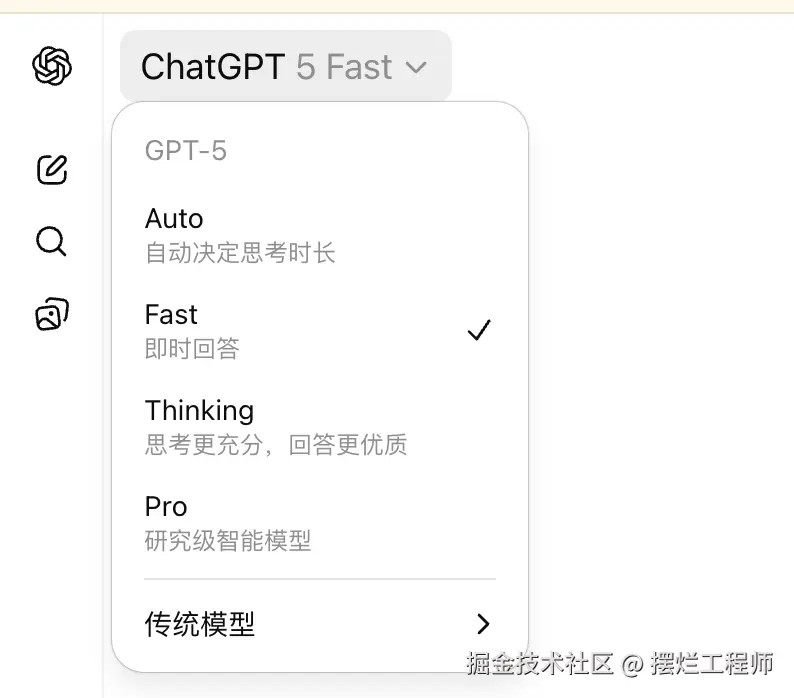Switch to the Thinking mode

(319, 426)
